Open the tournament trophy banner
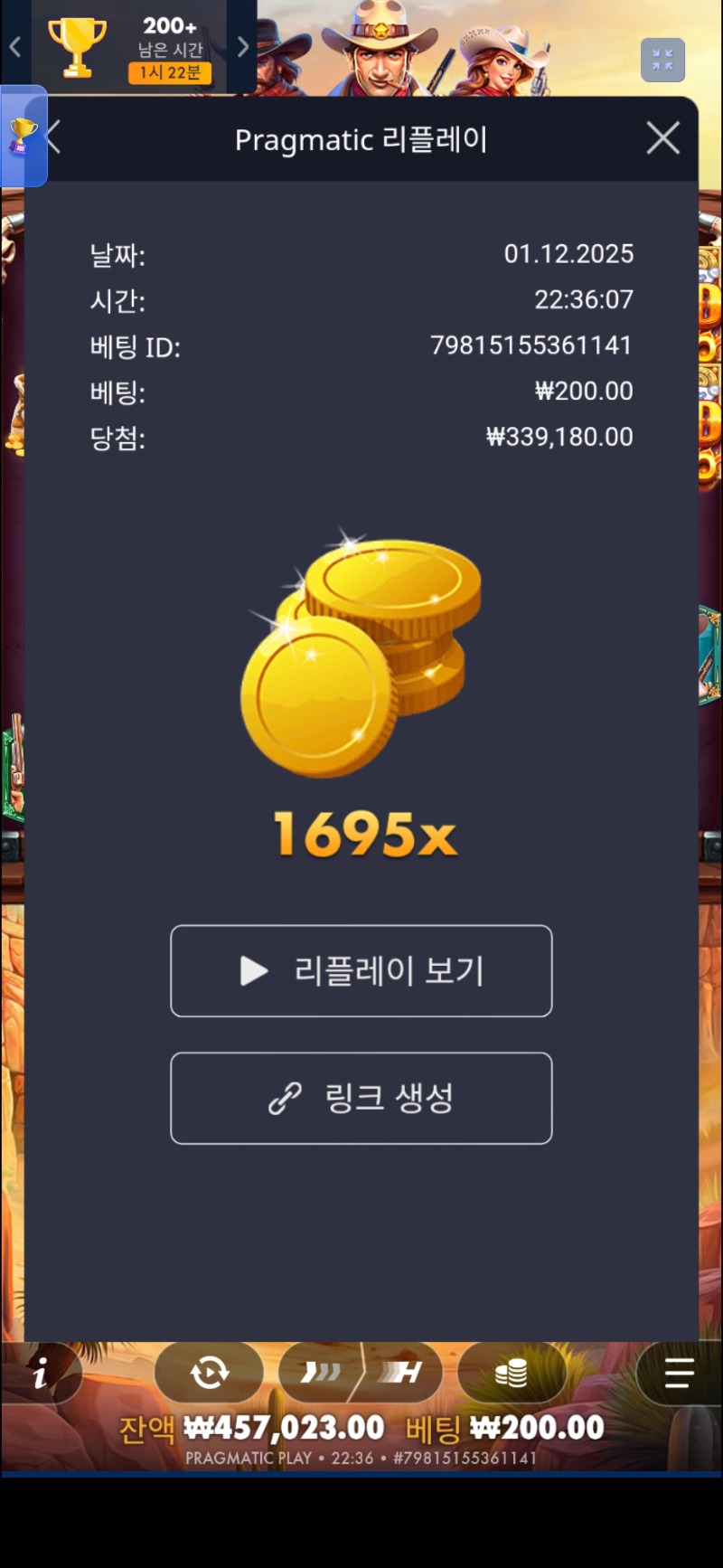The height and width of the screenshot is (1568, 723). click(128, 47)
